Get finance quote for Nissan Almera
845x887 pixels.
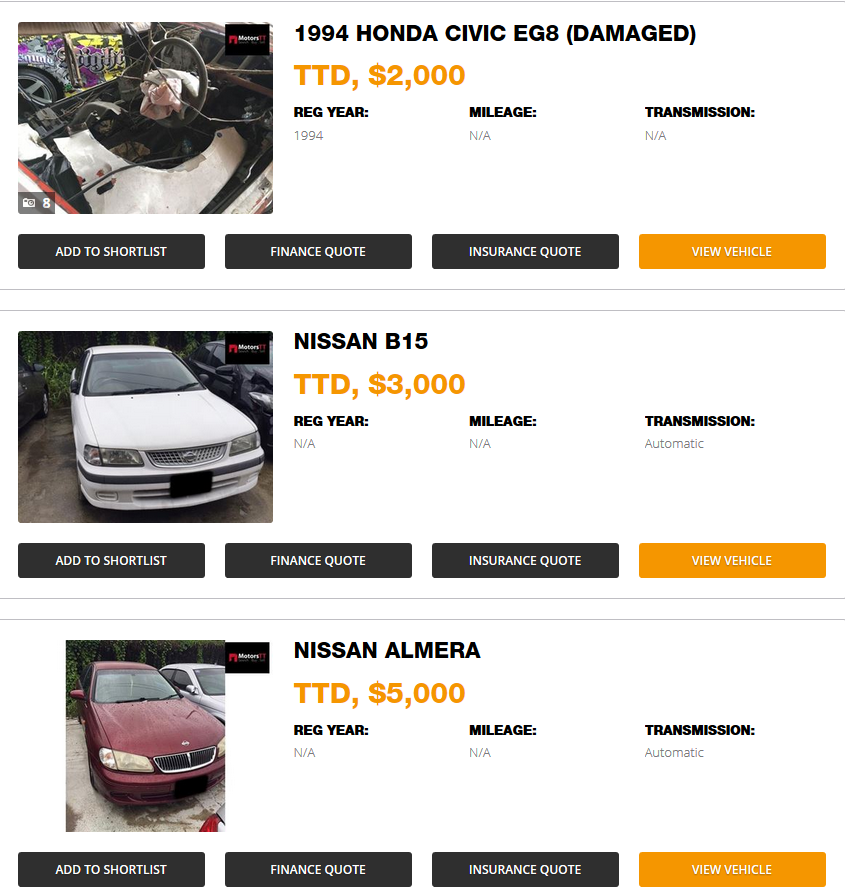pos(318,870)
